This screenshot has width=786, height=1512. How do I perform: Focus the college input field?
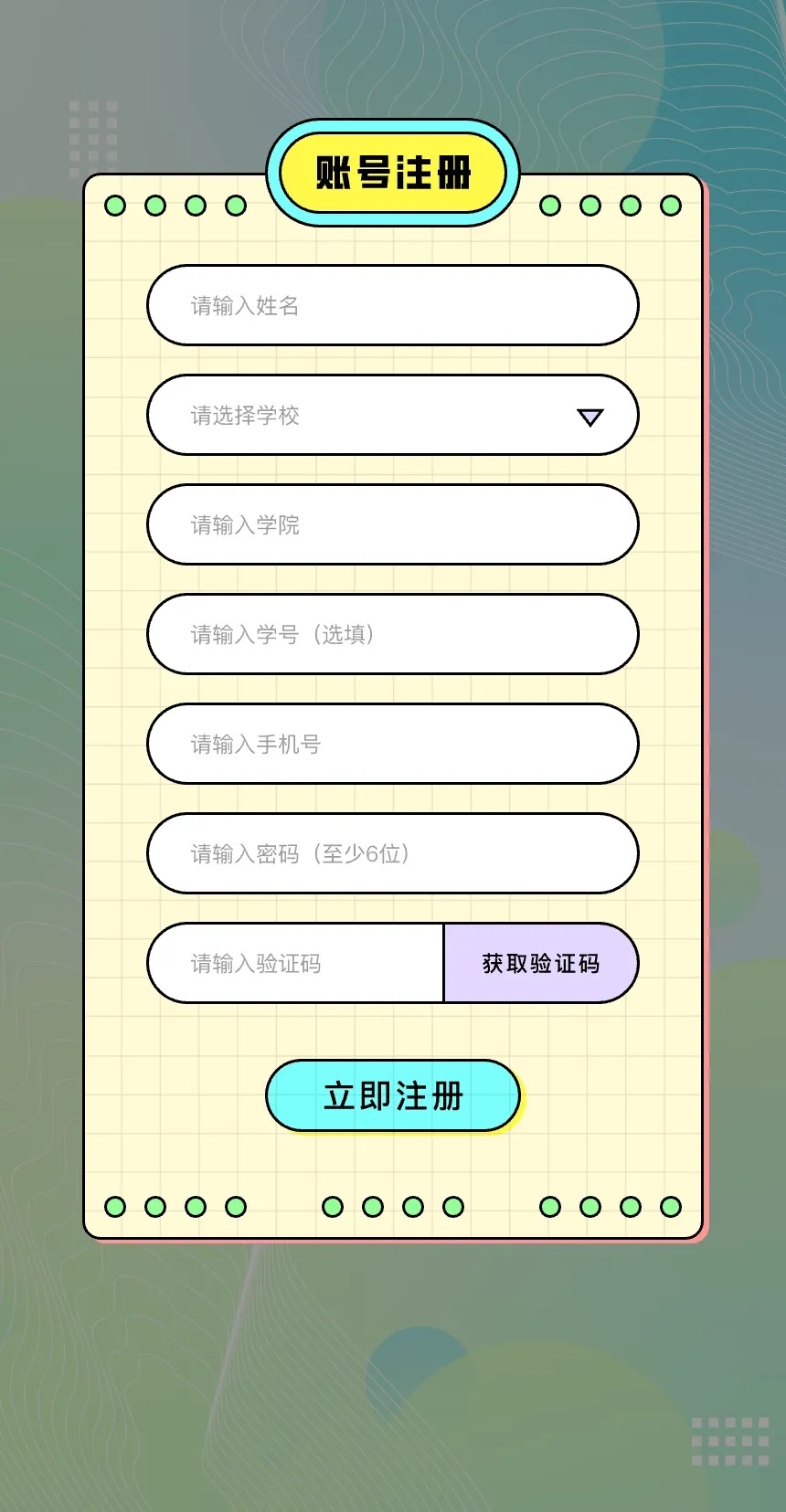tap(392, 524)
